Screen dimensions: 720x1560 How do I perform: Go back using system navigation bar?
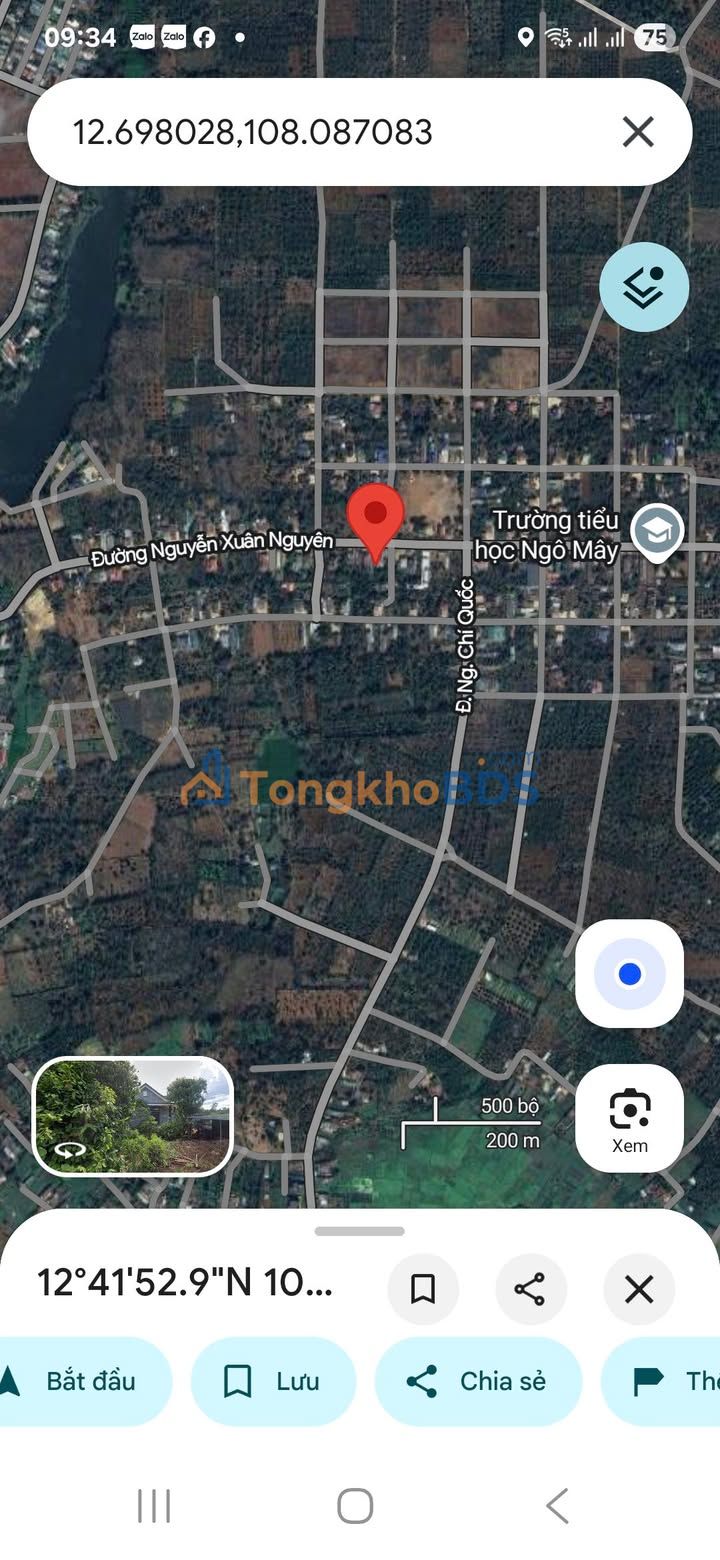point(557,1505)
